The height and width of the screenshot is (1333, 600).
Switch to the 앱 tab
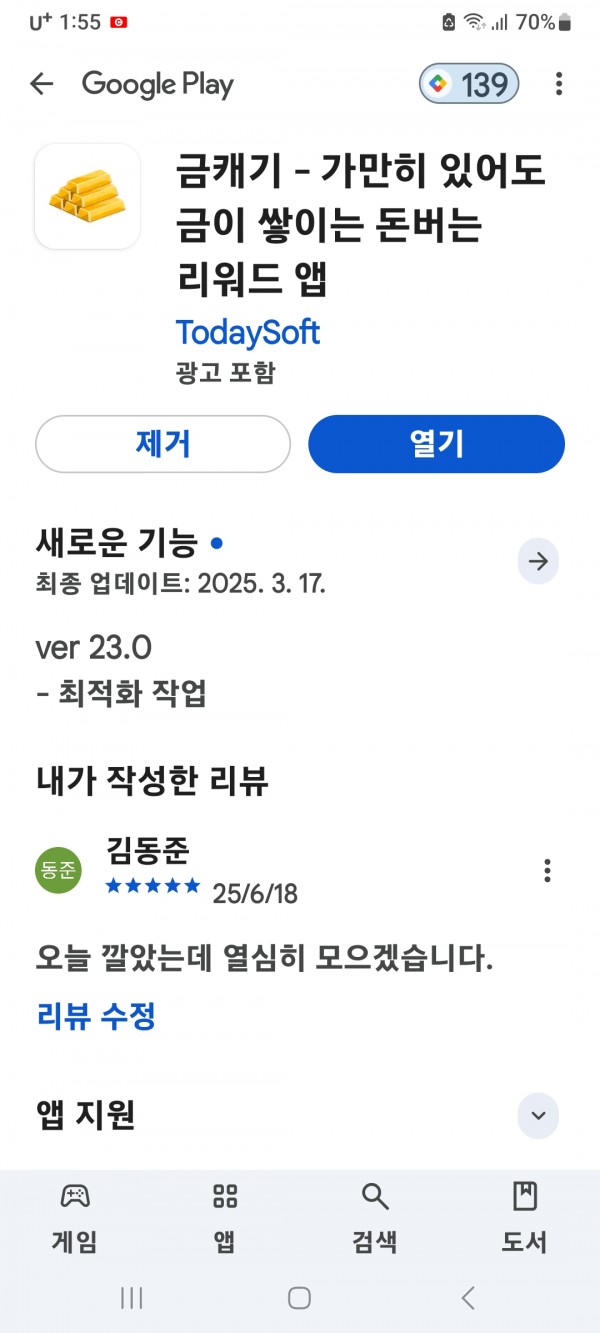click(x=225, y=1217)
